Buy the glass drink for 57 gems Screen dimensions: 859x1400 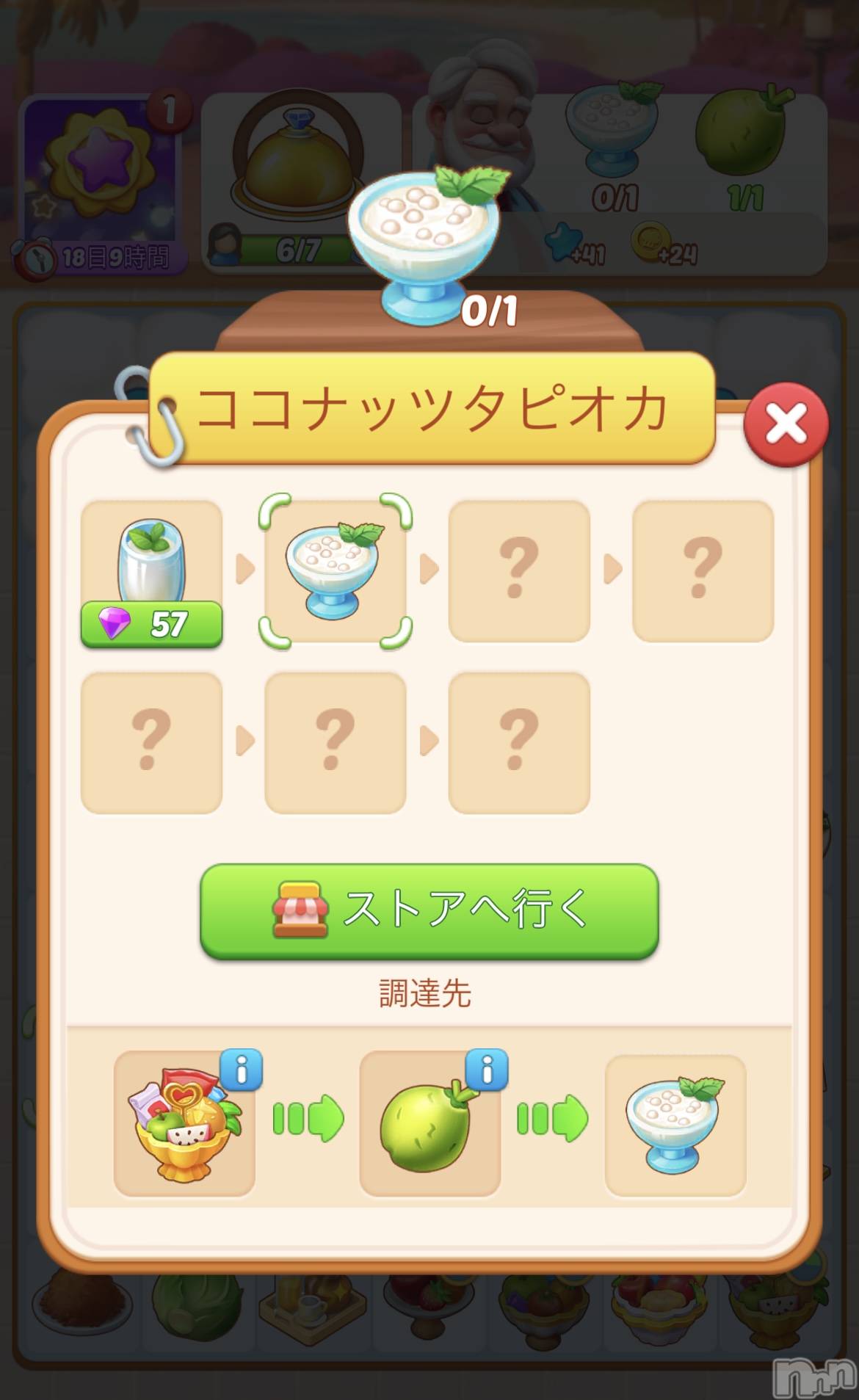tap(151, 624)
